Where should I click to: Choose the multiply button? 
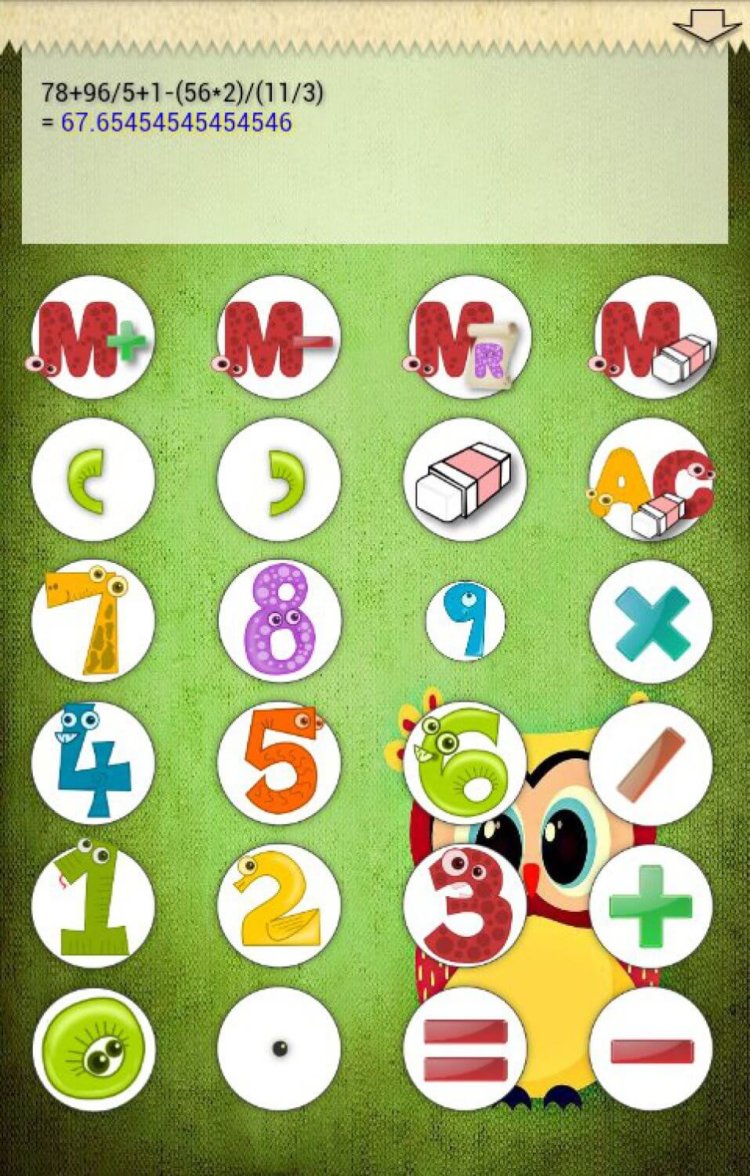pos(651,621)
